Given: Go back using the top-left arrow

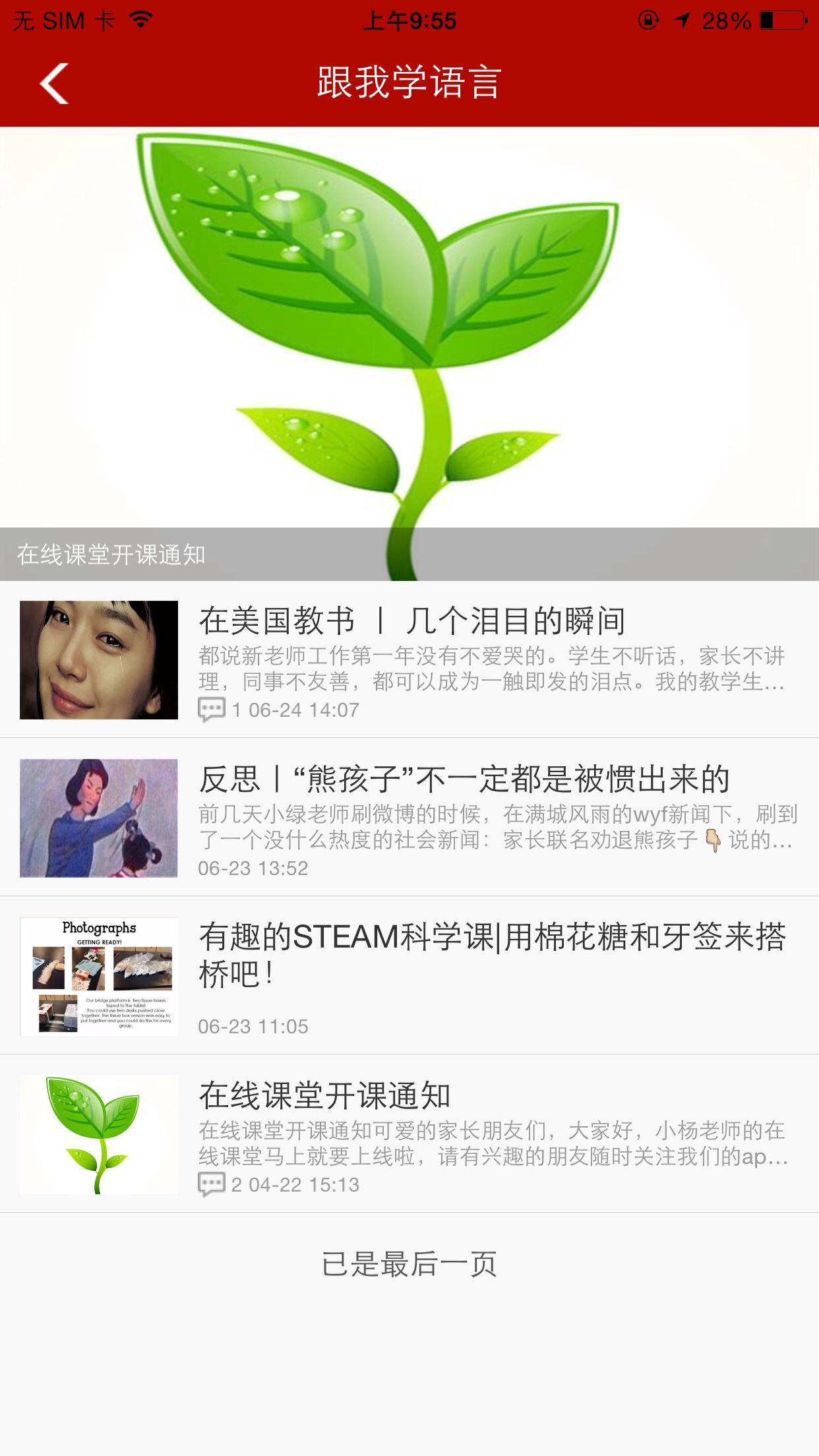Looking at the screenshot, I should click(54, 84).
